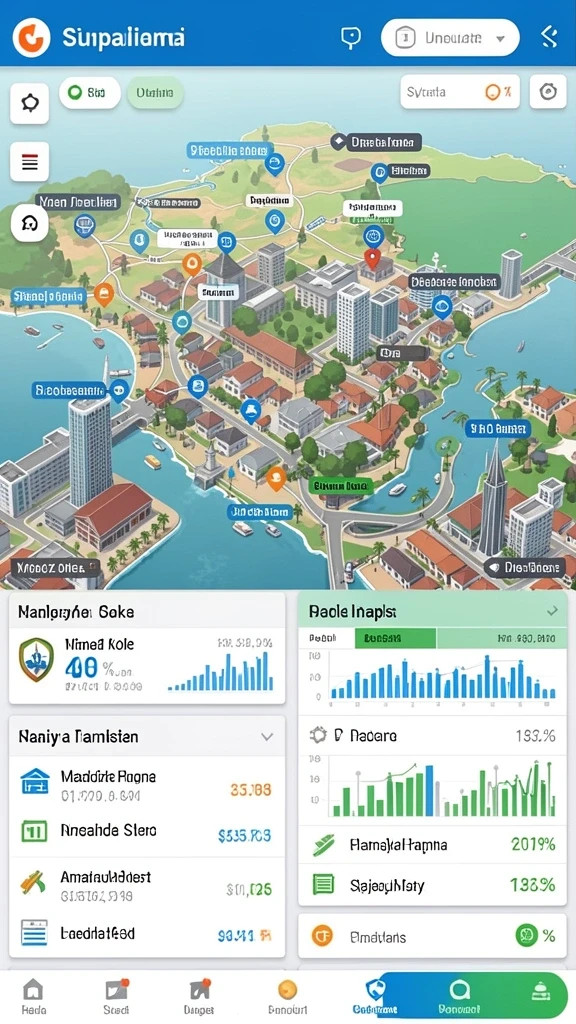Tap the search field at the map's top right
The width and height of the screenshot is (576, 1024).
(x=460, y=92)
